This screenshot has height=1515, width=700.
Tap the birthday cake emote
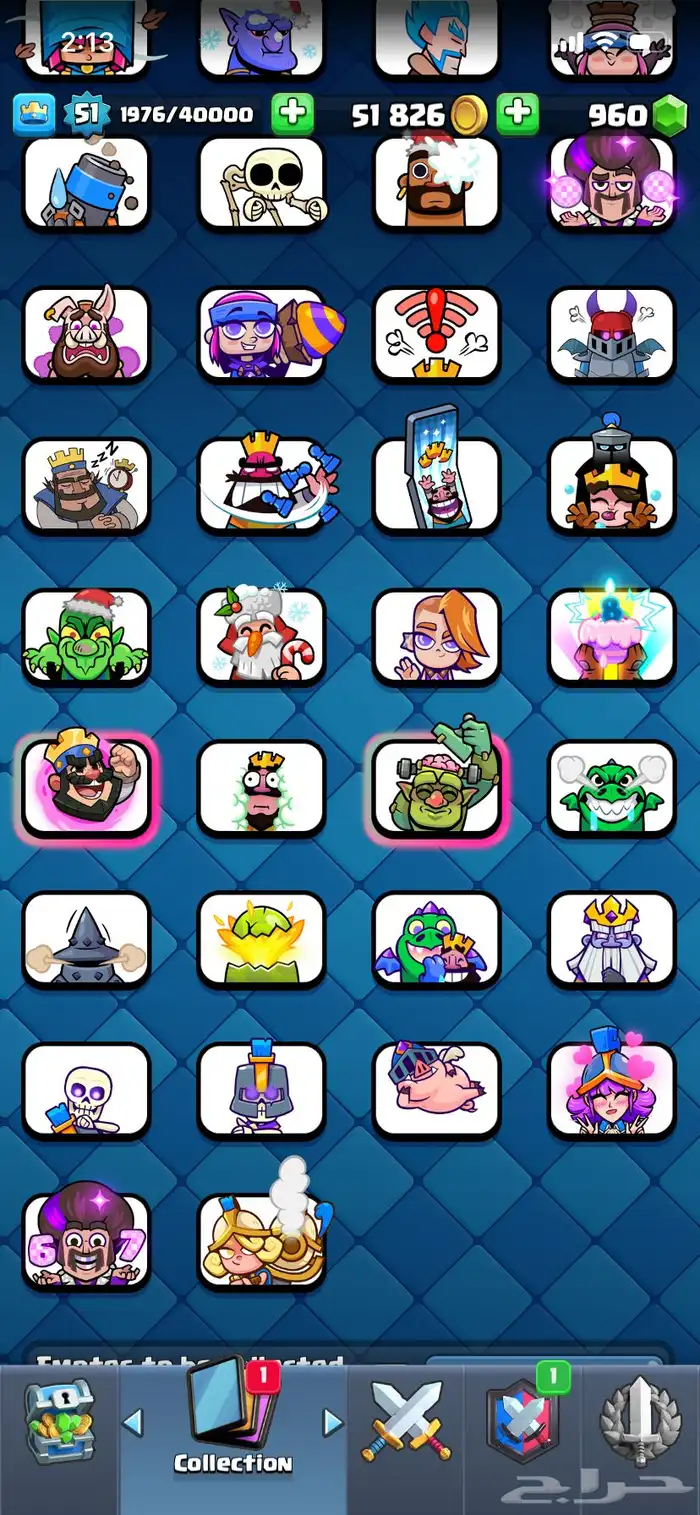[611, 636]
